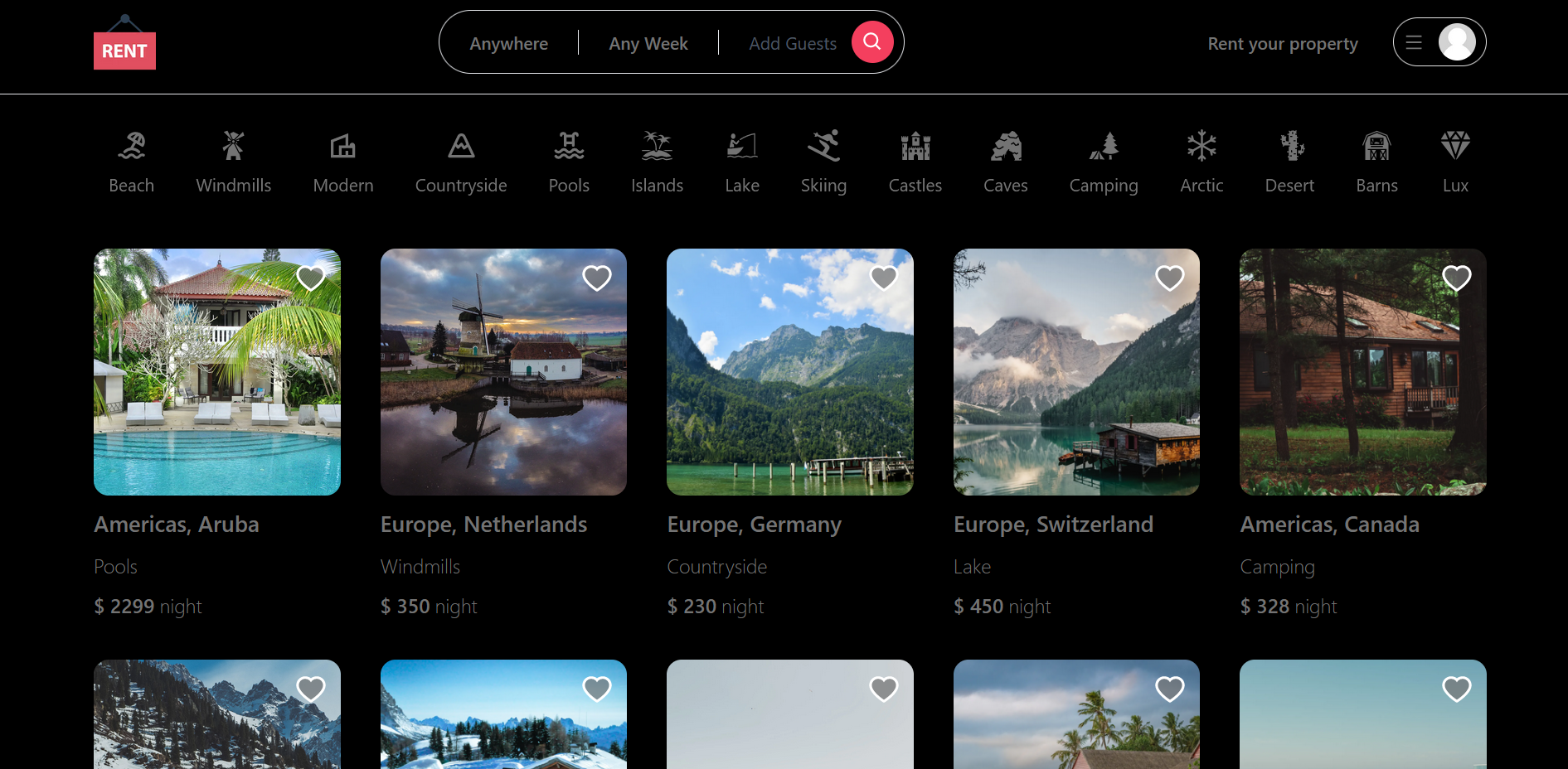Open the Anywhere location filter
The width and height of the screenshot is (1568, 769).
pyautogui.click(x=508, y=43)
